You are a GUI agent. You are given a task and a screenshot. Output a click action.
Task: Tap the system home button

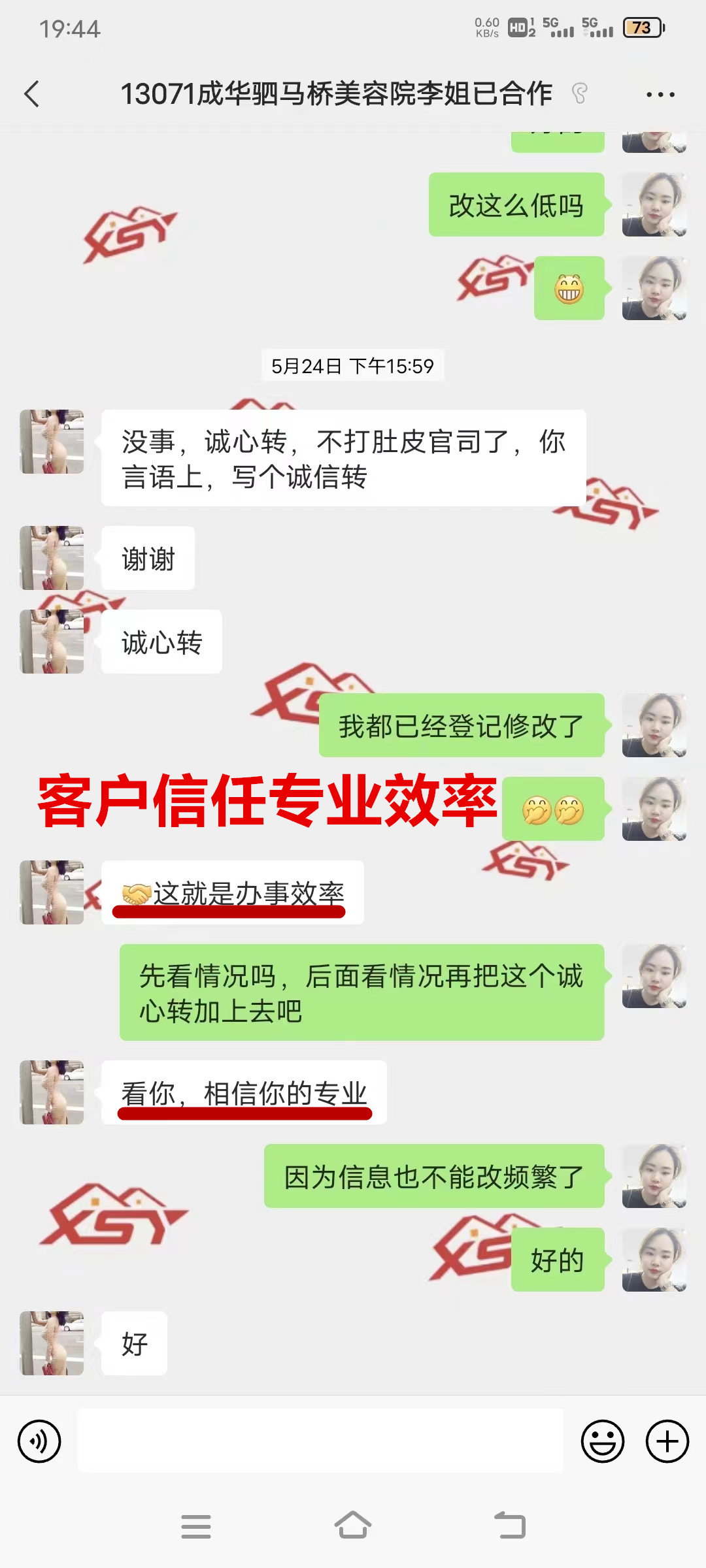[x=353, y=1526]
